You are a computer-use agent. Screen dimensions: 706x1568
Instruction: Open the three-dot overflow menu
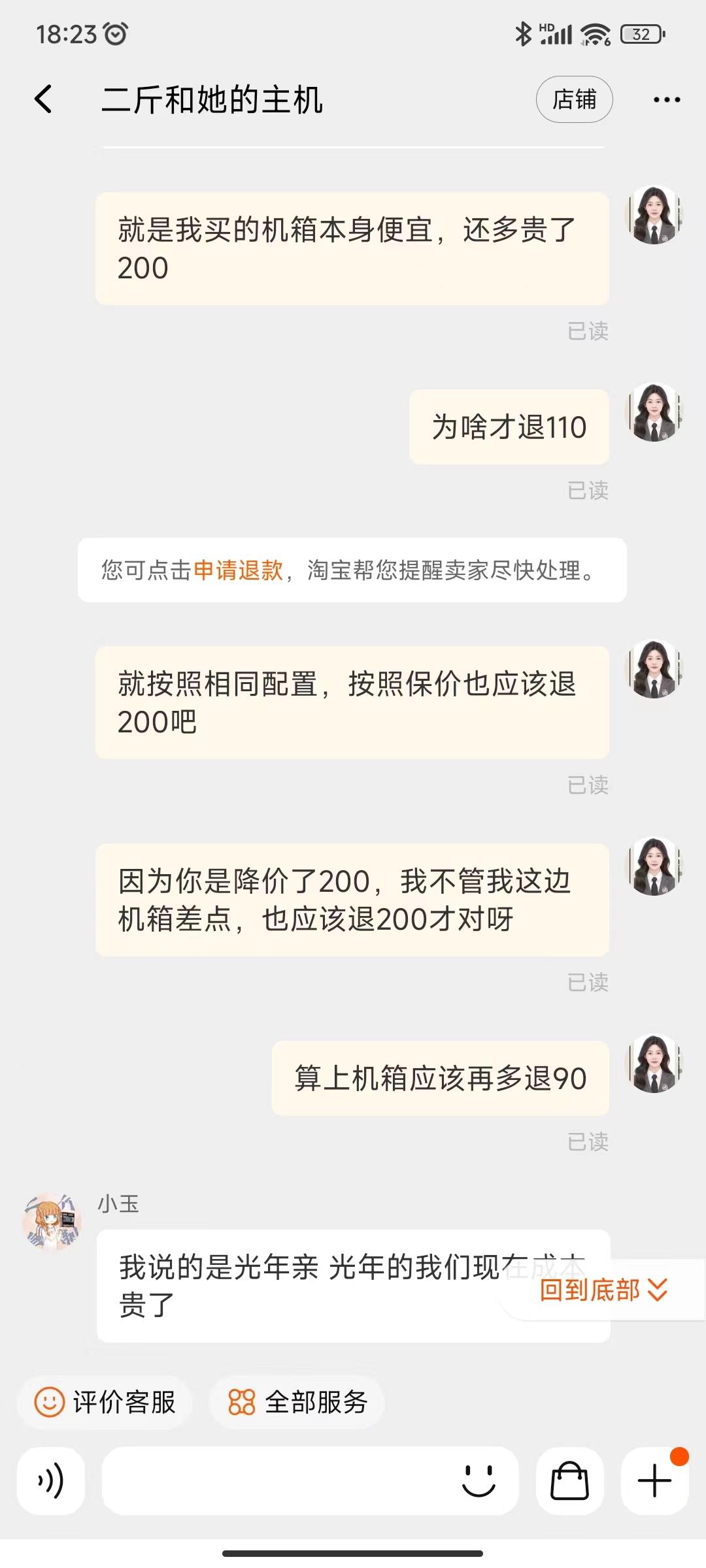(666, 100)
